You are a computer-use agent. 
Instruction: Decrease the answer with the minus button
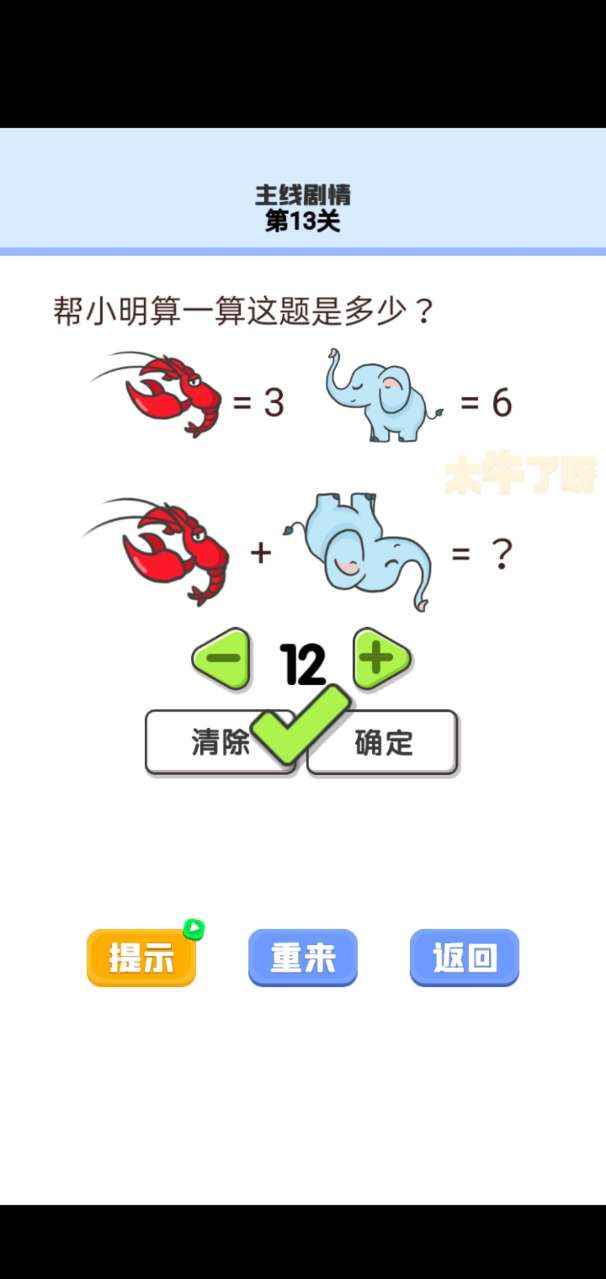[x=222, y=659]
